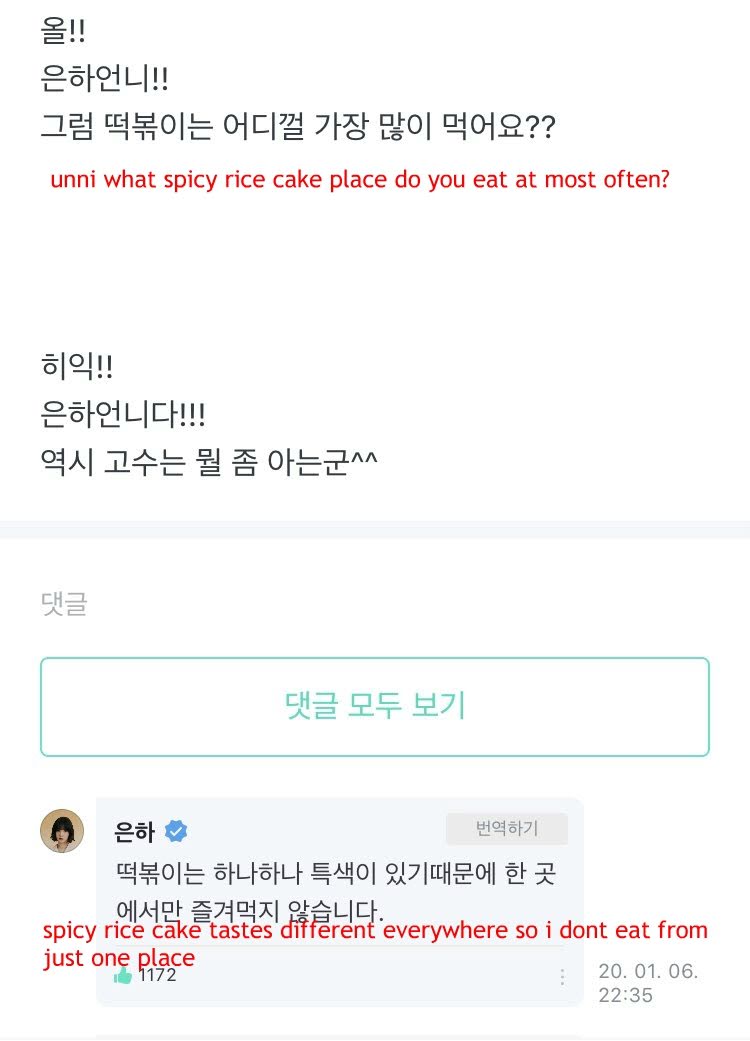750x1041 pixels.
Task: Tap the 댓글 모두 보기 button
Action: (375, 706)
